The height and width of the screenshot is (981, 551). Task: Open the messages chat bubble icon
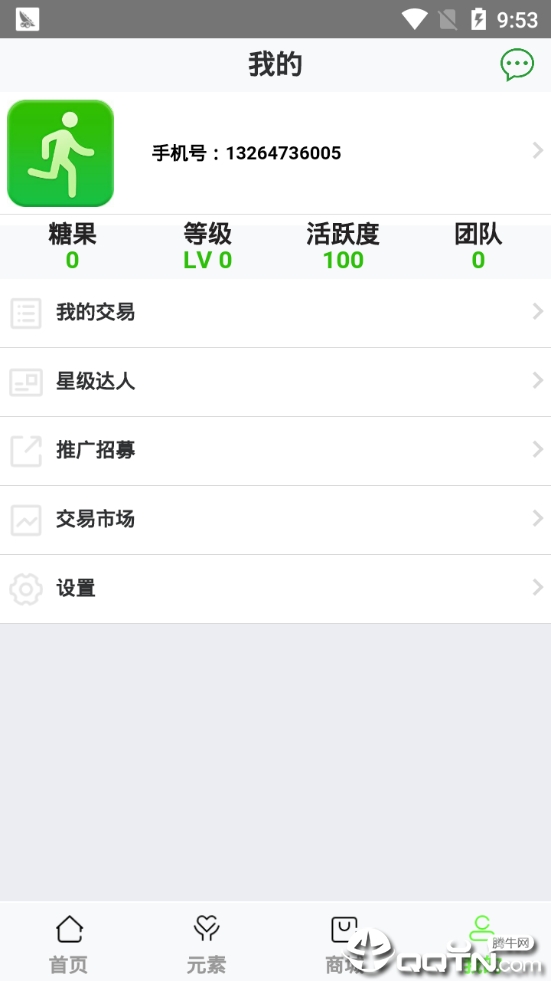click(x=517, y=64)
